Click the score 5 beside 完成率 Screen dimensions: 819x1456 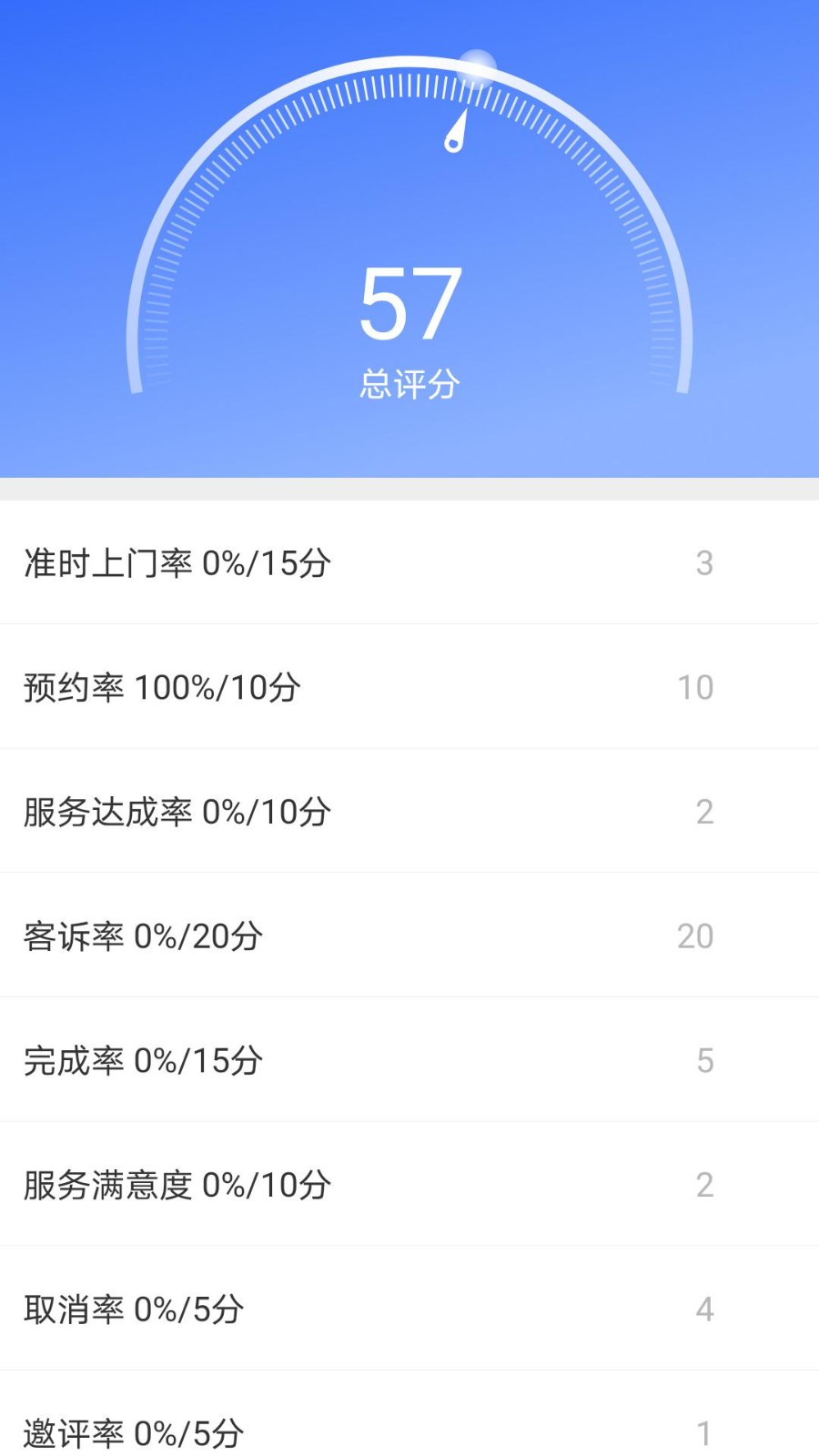pyautogui.click(x=705, y=1060)
